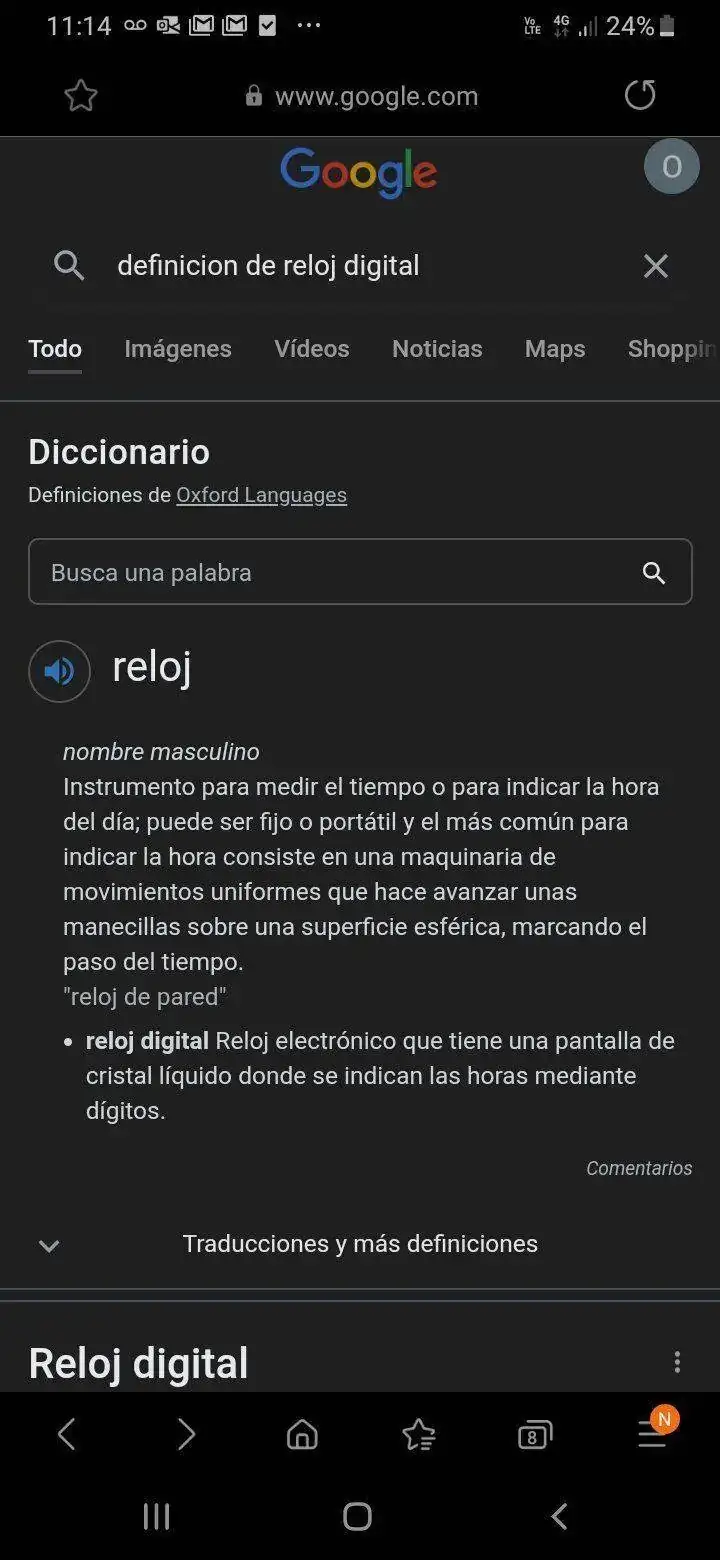Bookmark this page with the star icon
This screenshot has height=1560, width=720.
[x=81, y=96]
